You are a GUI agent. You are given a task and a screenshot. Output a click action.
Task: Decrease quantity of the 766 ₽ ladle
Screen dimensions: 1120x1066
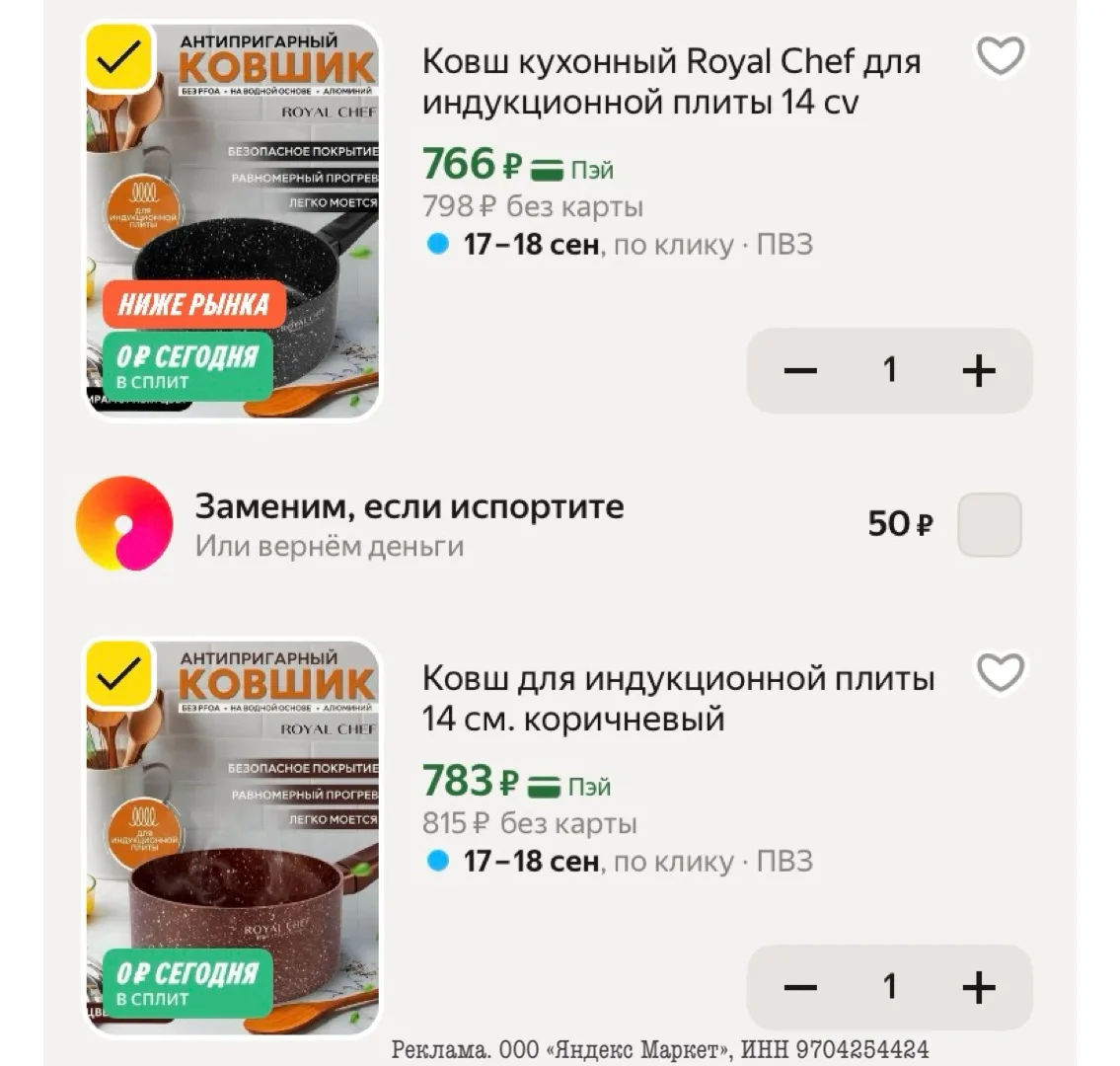[800, 370]
